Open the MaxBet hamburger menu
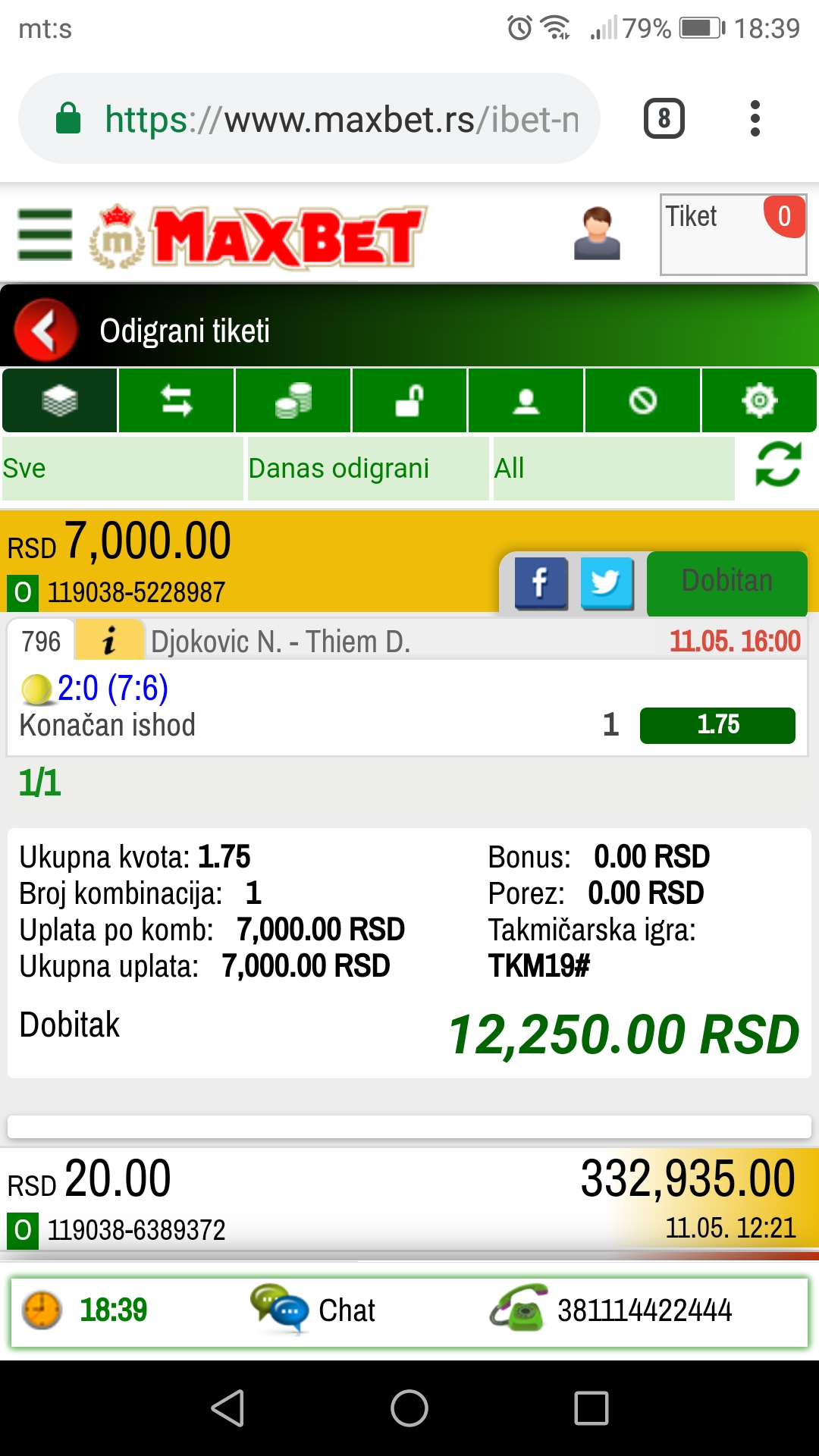The width and height of the screenshot is (819, 1456). pyautogui.click(x=45, y=234)
